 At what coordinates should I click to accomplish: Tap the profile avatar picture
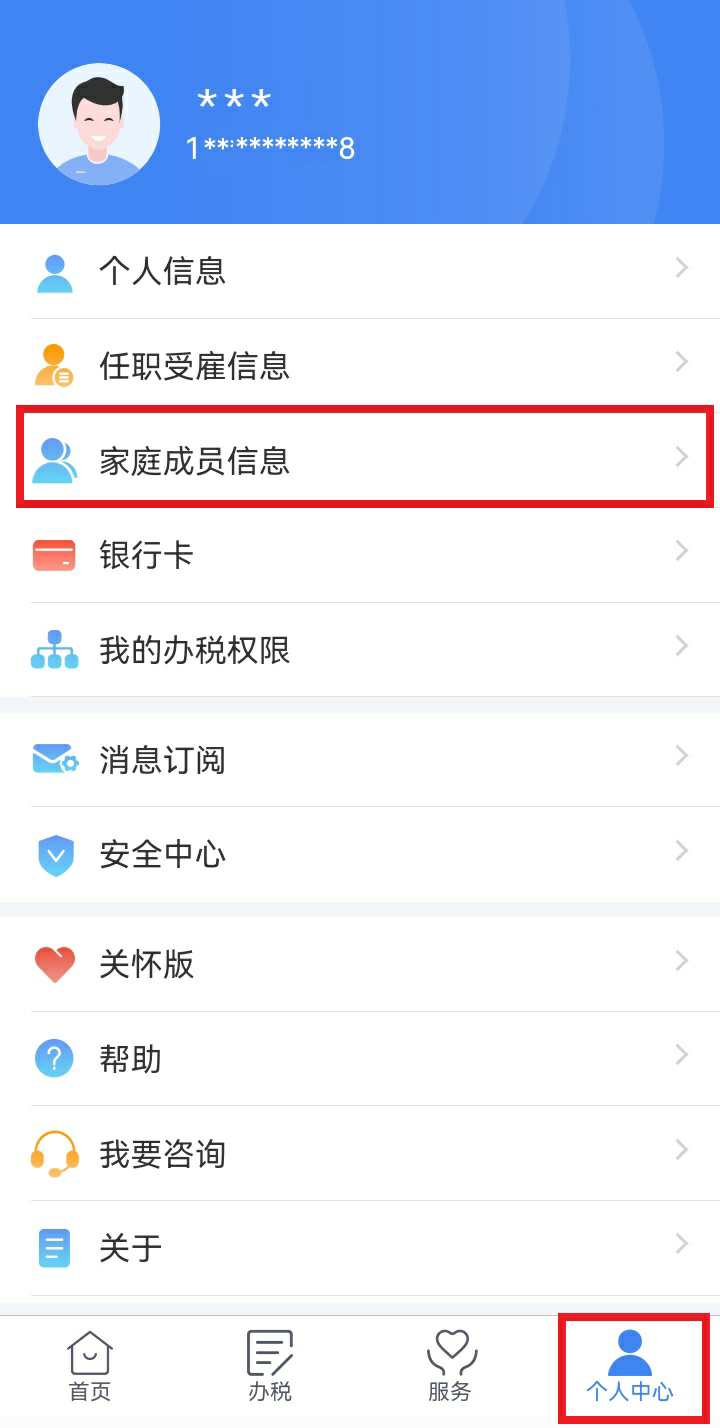[x=99, y=124]
